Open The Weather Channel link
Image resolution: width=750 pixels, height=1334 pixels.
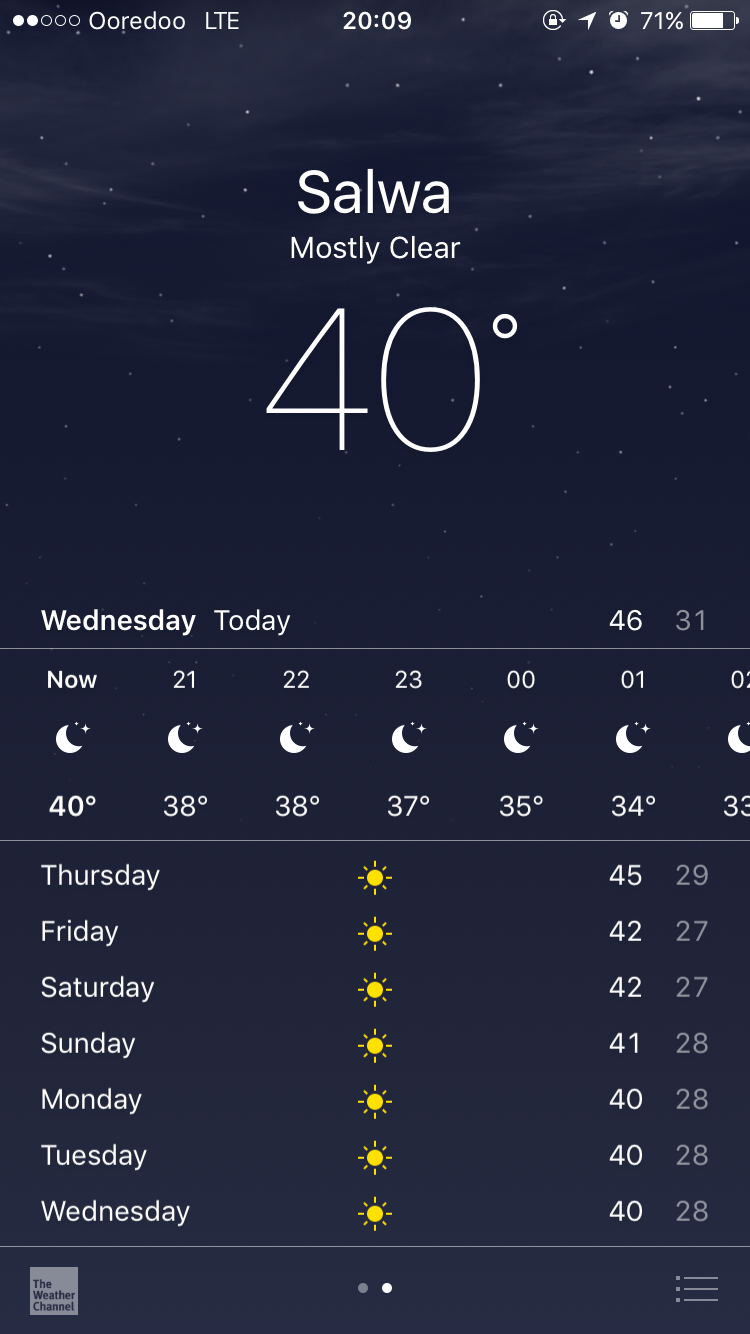(54, 1290)
